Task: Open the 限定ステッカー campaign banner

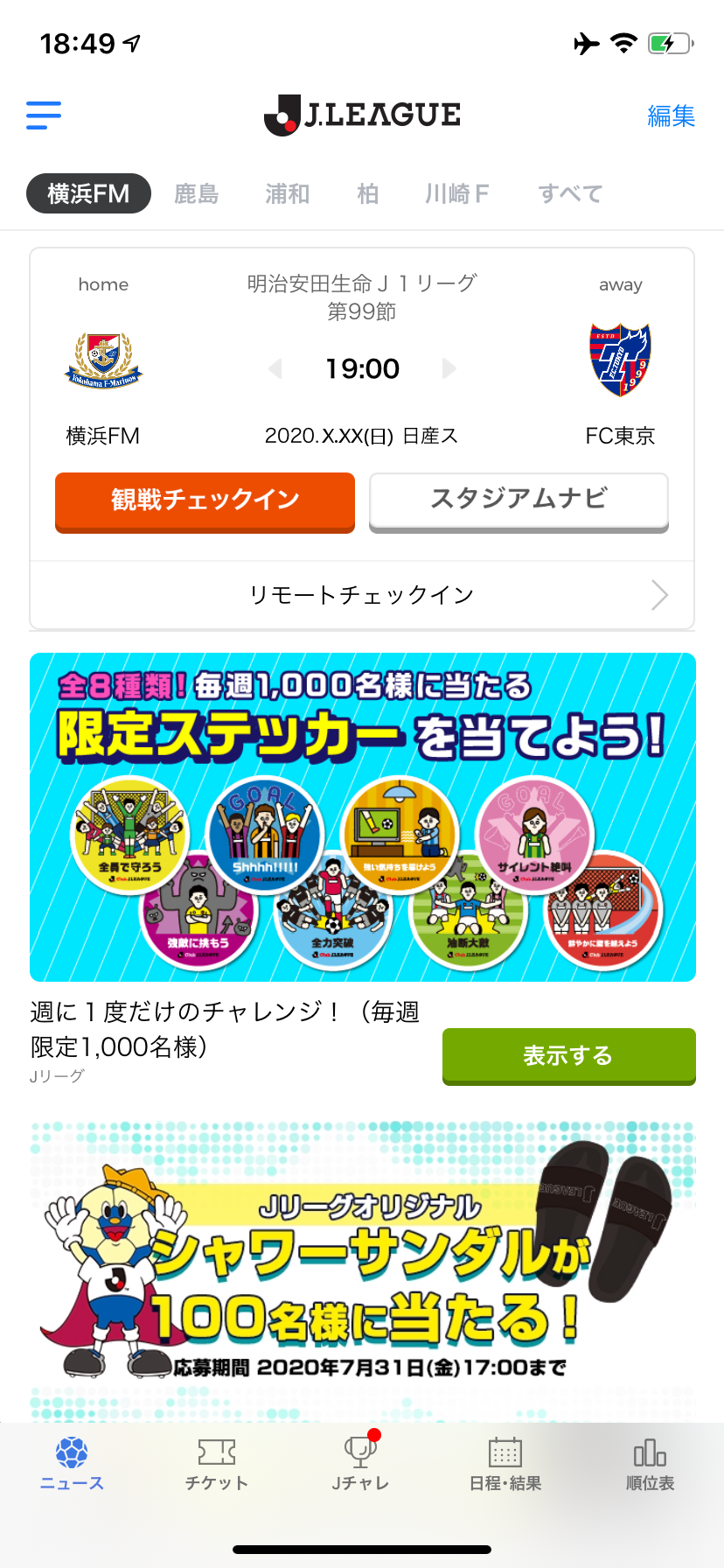Action: (362, 816)
